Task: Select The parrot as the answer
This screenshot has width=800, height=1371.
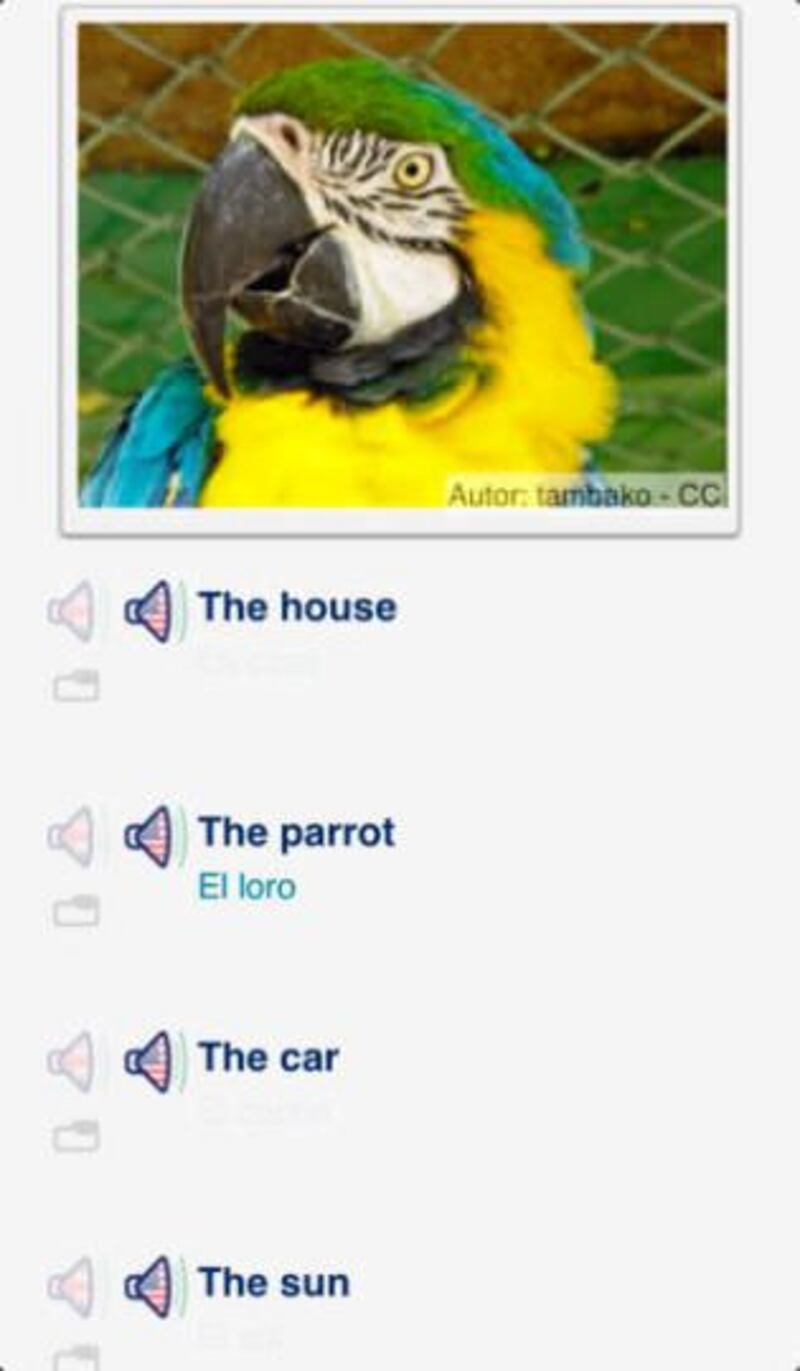Action: (x=296, y=832)
